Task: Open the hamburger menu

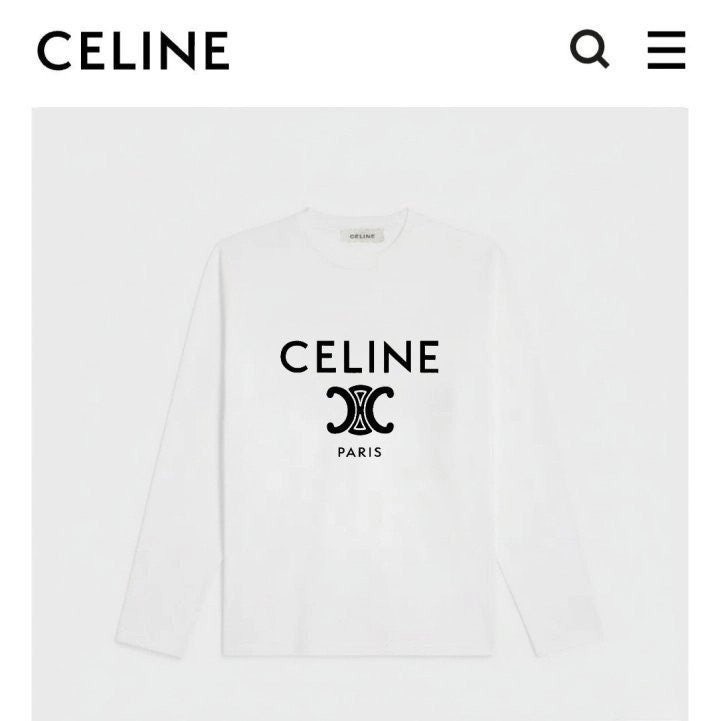Action: [666, 49]
